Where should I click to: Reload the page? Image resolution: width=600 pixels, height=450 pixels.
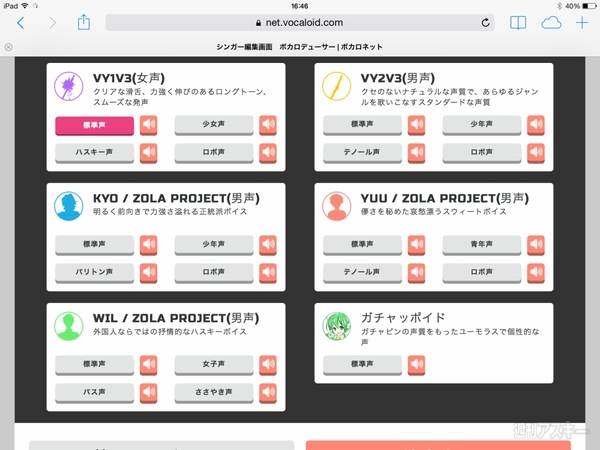[x=486, y=22]
